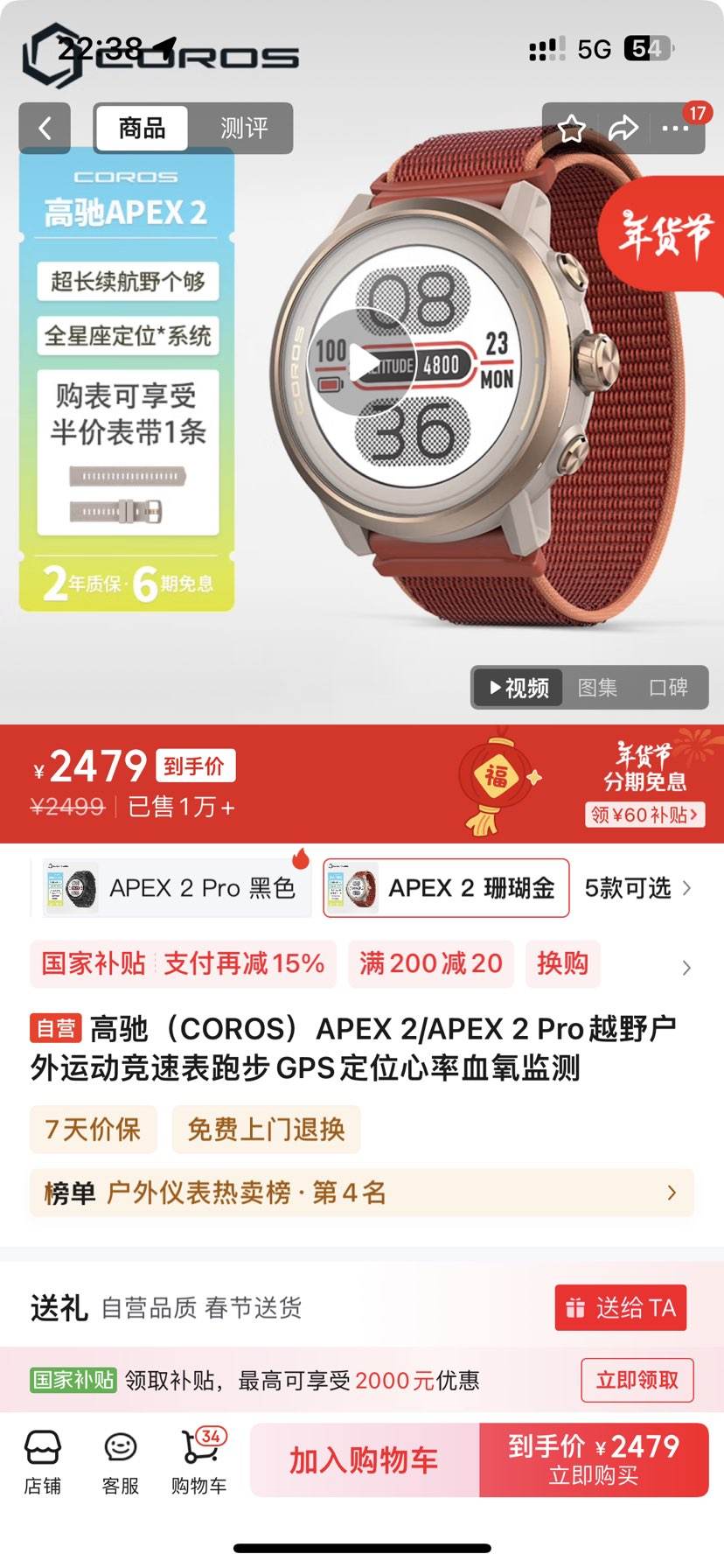Switch to the 测评 tab
Screen dimensions: 724x1568
pos(242,128)
